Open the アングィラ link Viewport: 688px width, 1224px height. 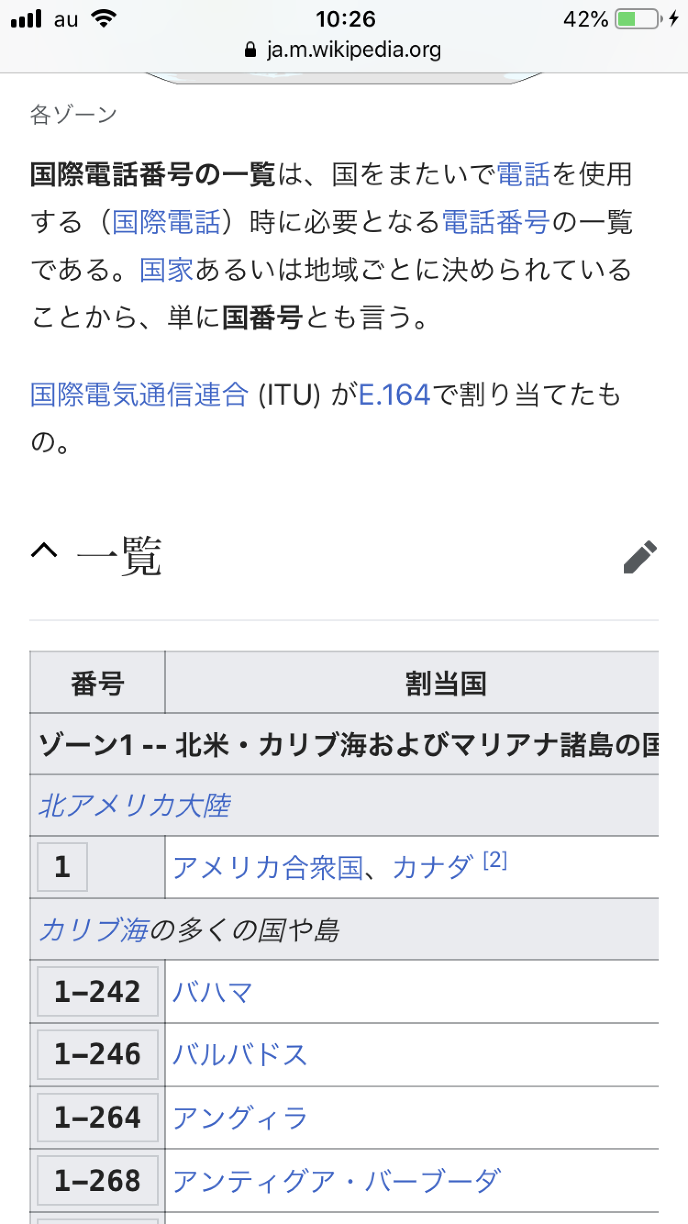(240, 1117)
